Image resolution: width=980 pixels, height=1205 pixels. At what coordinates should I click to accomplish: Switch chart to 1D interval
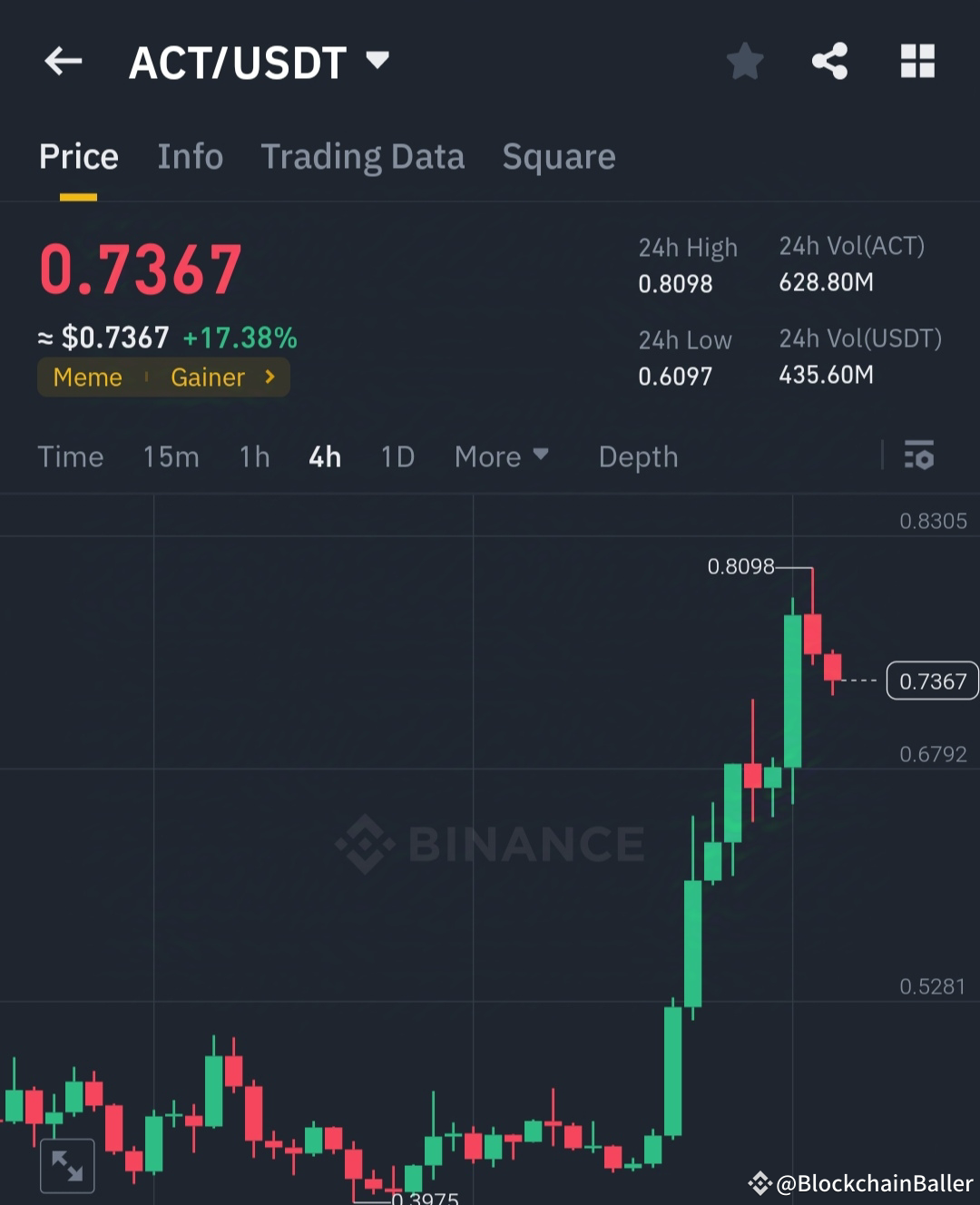(x=397, y=456)
